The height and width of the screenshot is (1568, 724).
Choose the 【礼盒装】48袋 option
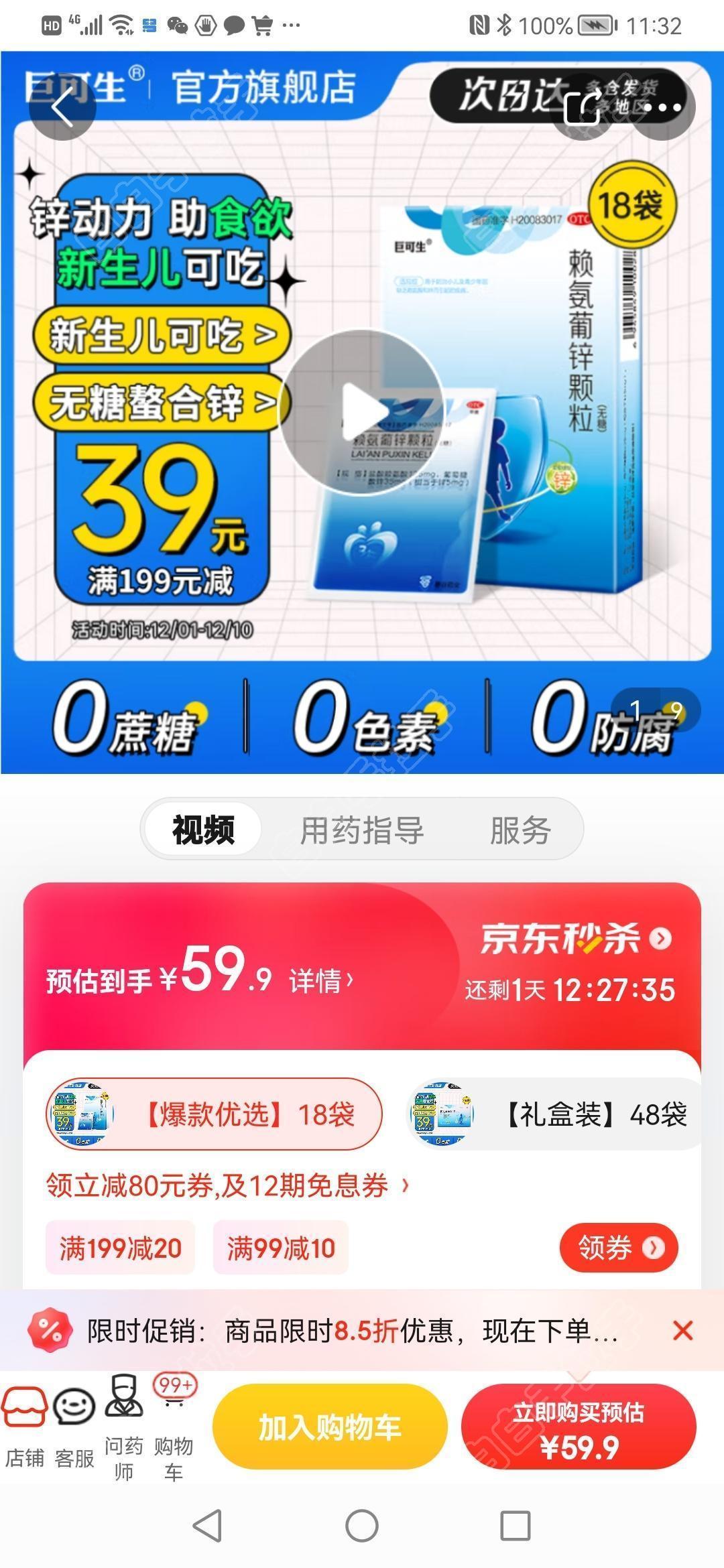coord(554,1114)
